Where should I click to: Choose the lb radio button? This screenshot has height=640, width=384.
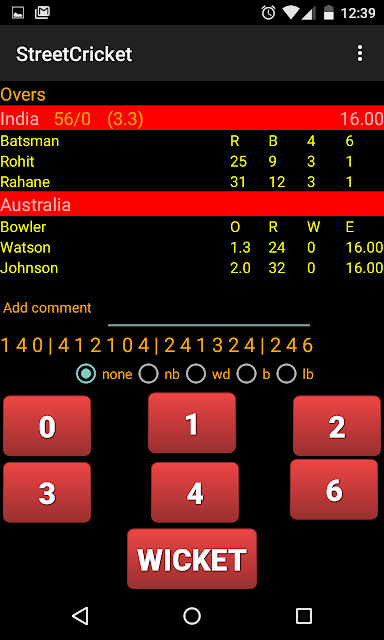tap(295, 374)
